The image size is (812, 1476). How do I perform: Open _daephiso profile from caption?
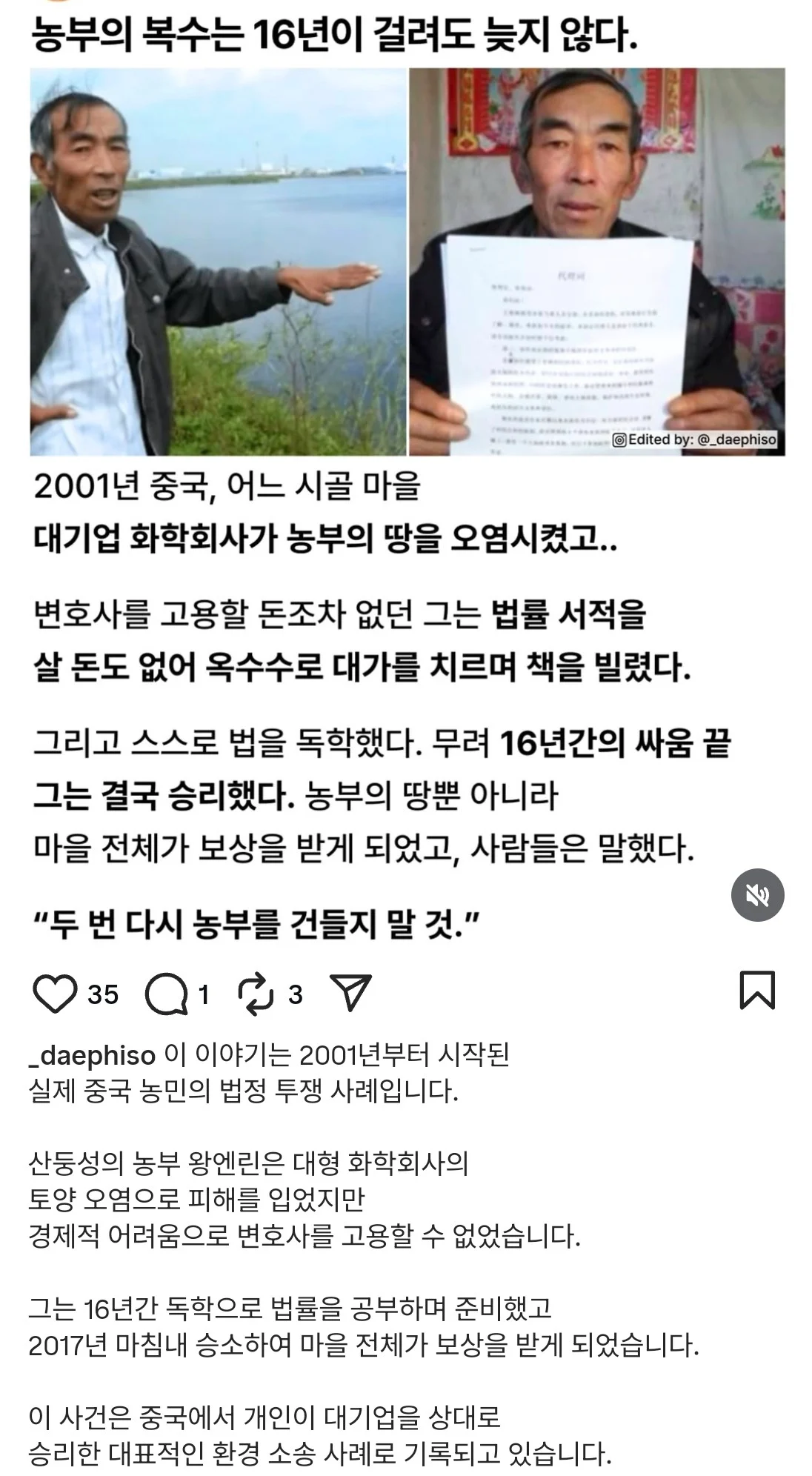pos(92,1055)
